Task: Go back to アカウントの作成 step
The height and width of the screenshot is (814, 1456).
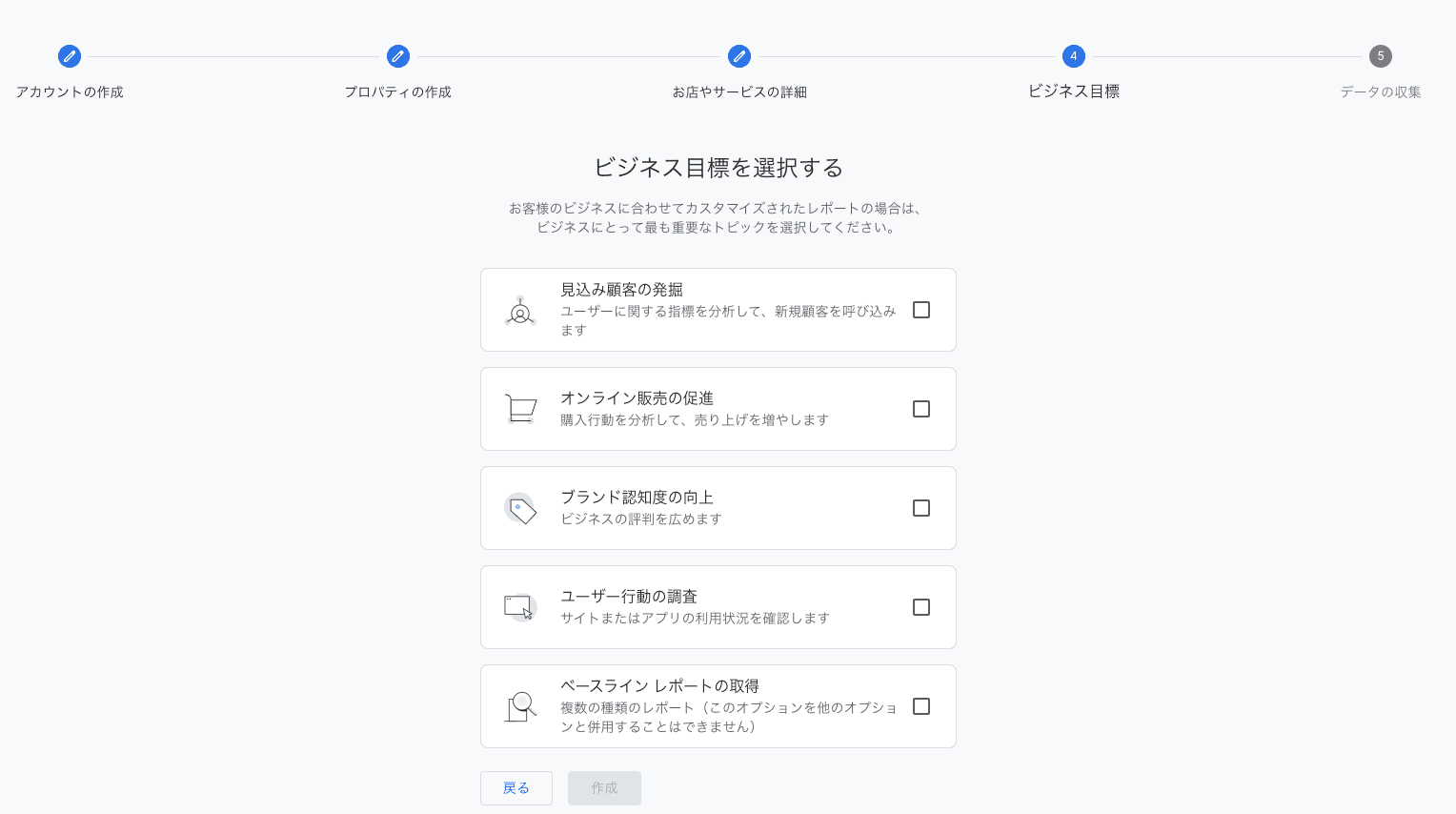Action: 70,56
